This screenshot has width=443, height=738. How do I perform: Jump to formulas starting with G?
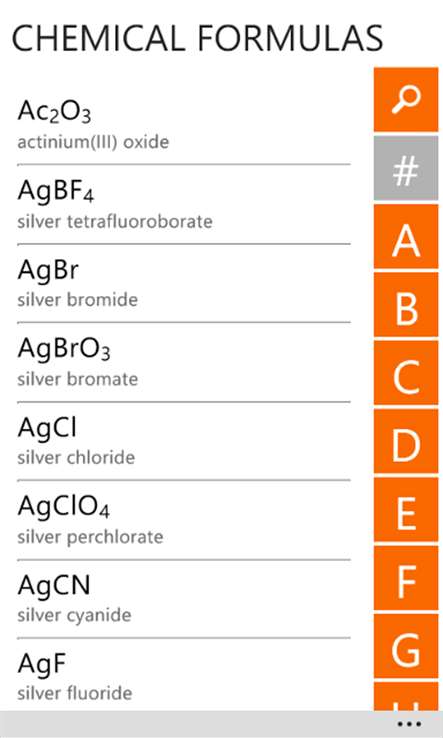point(406,646)
